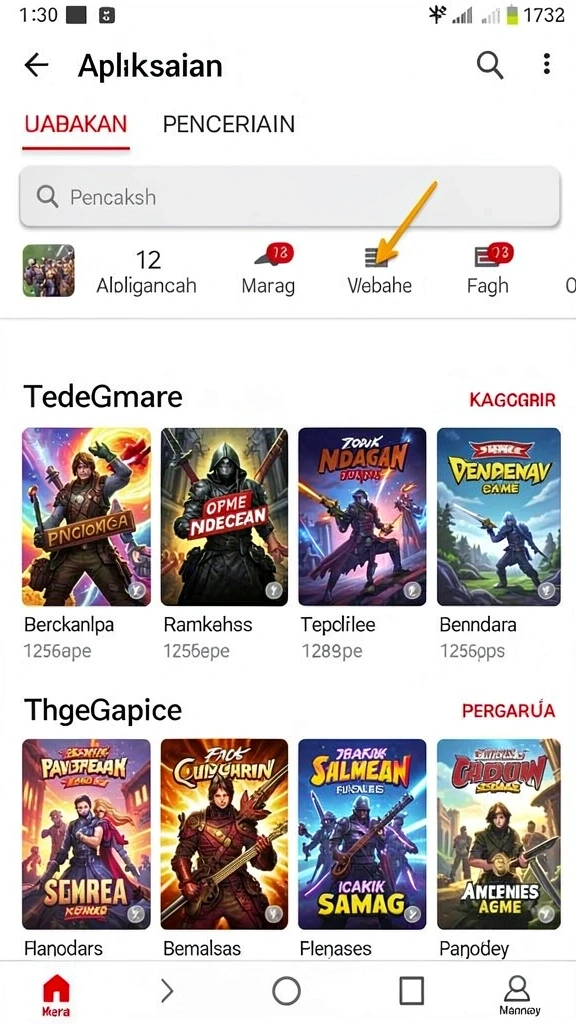
Task: Go back using the top-left arrow
Action: pyautogui.click(x=37, y=65)
